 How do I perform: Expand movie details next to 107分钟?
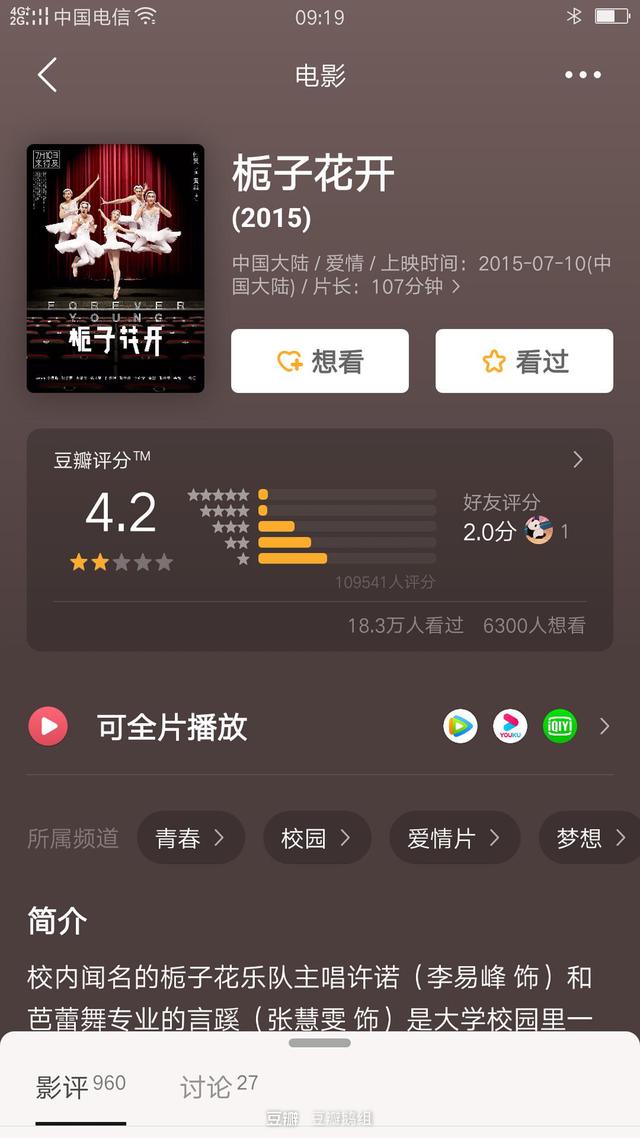456,287
